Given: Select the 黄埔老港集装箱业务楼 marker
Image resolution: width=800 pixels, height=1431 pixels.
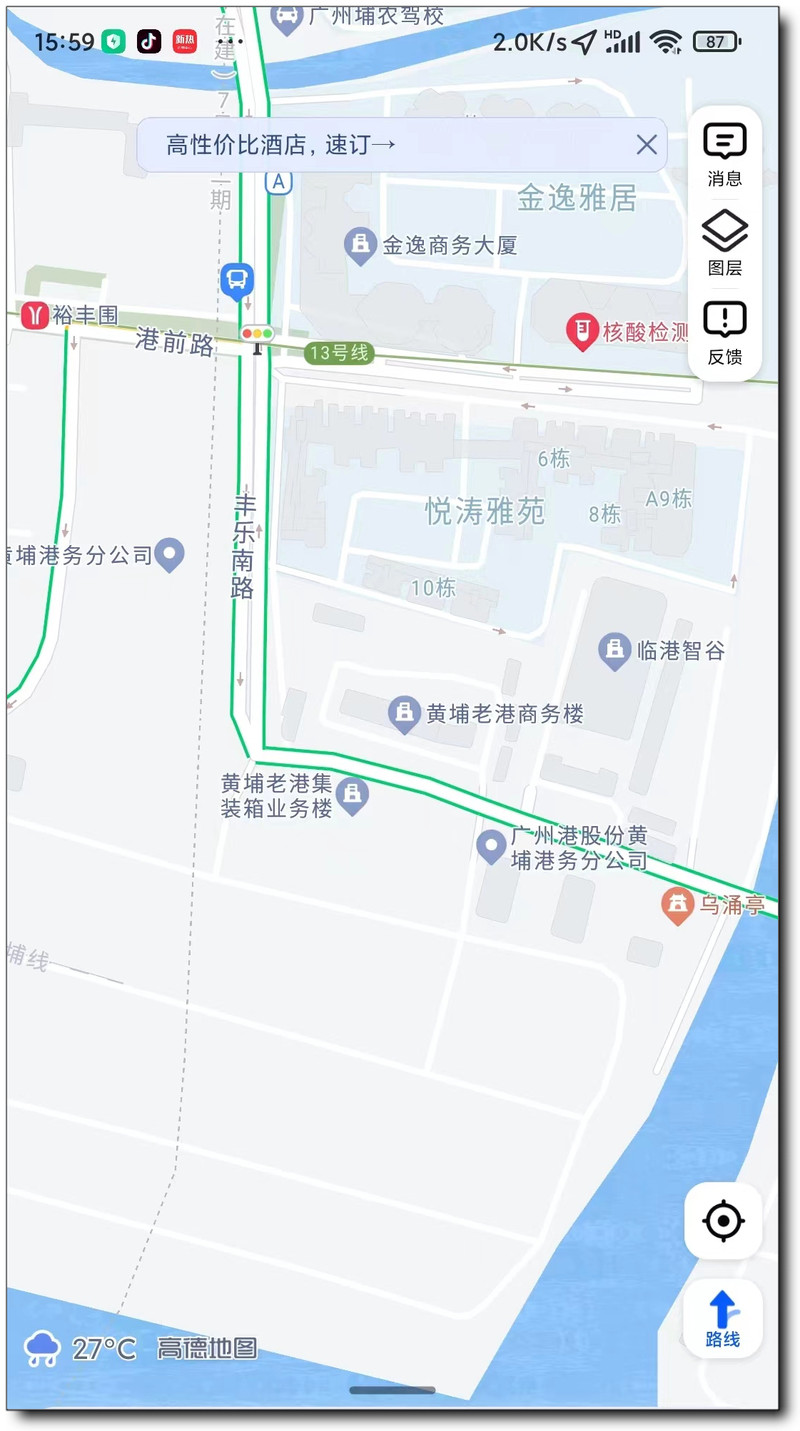Looking at the screenshot, I should 351,796.
